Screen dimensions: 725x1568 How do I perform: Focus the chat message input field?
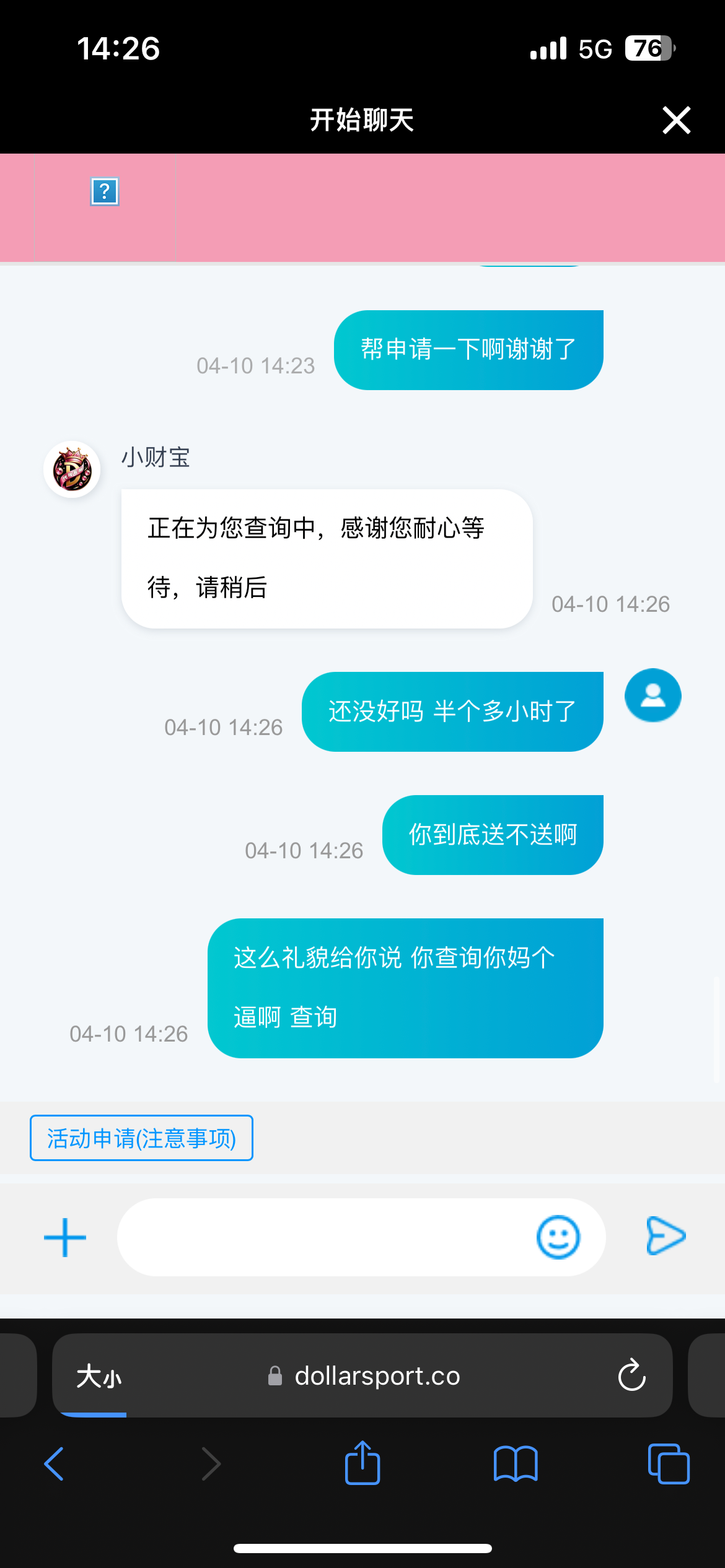click(x=322, y=1237)
